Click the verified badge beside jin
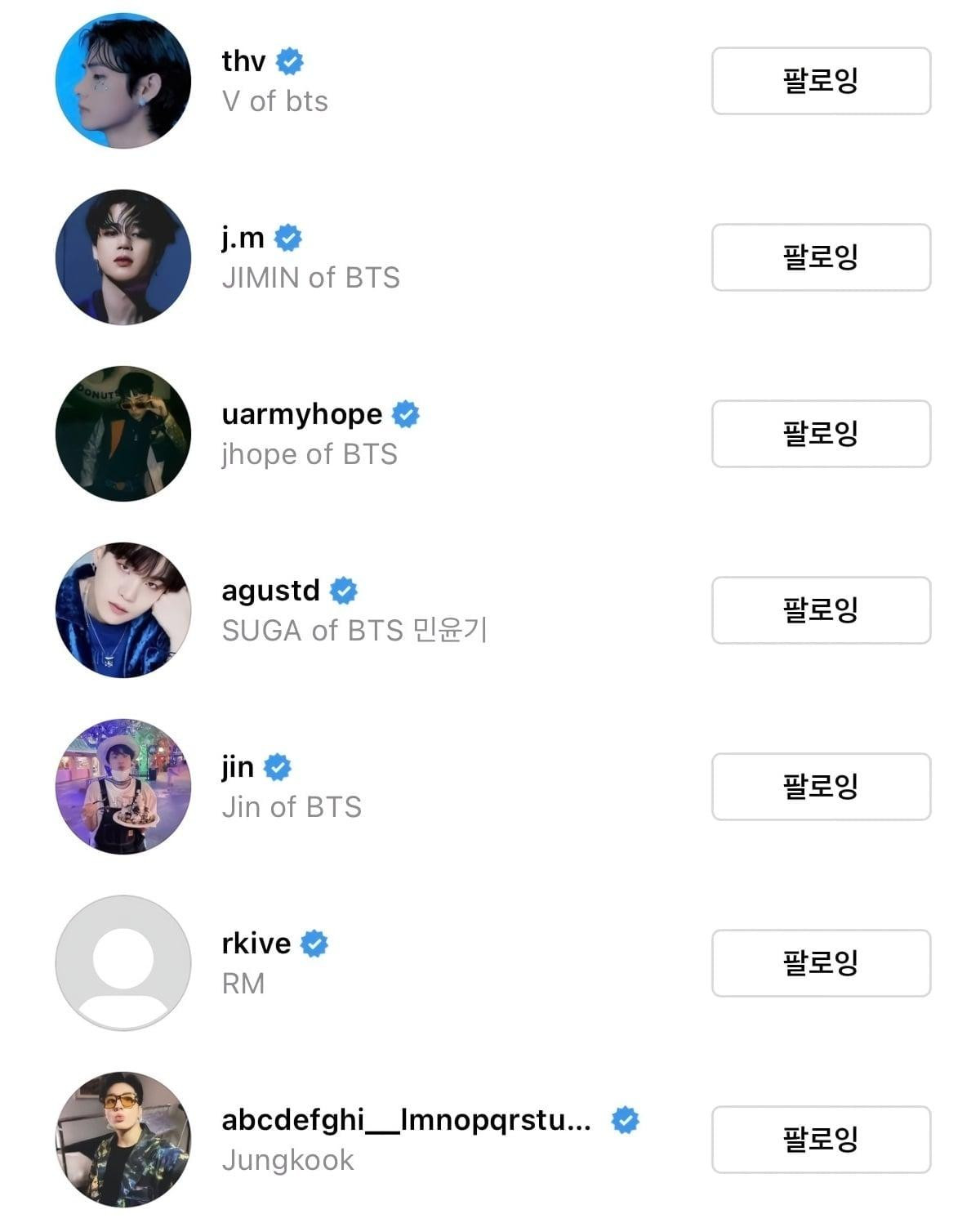980x1223 pixels. point(275,766)
